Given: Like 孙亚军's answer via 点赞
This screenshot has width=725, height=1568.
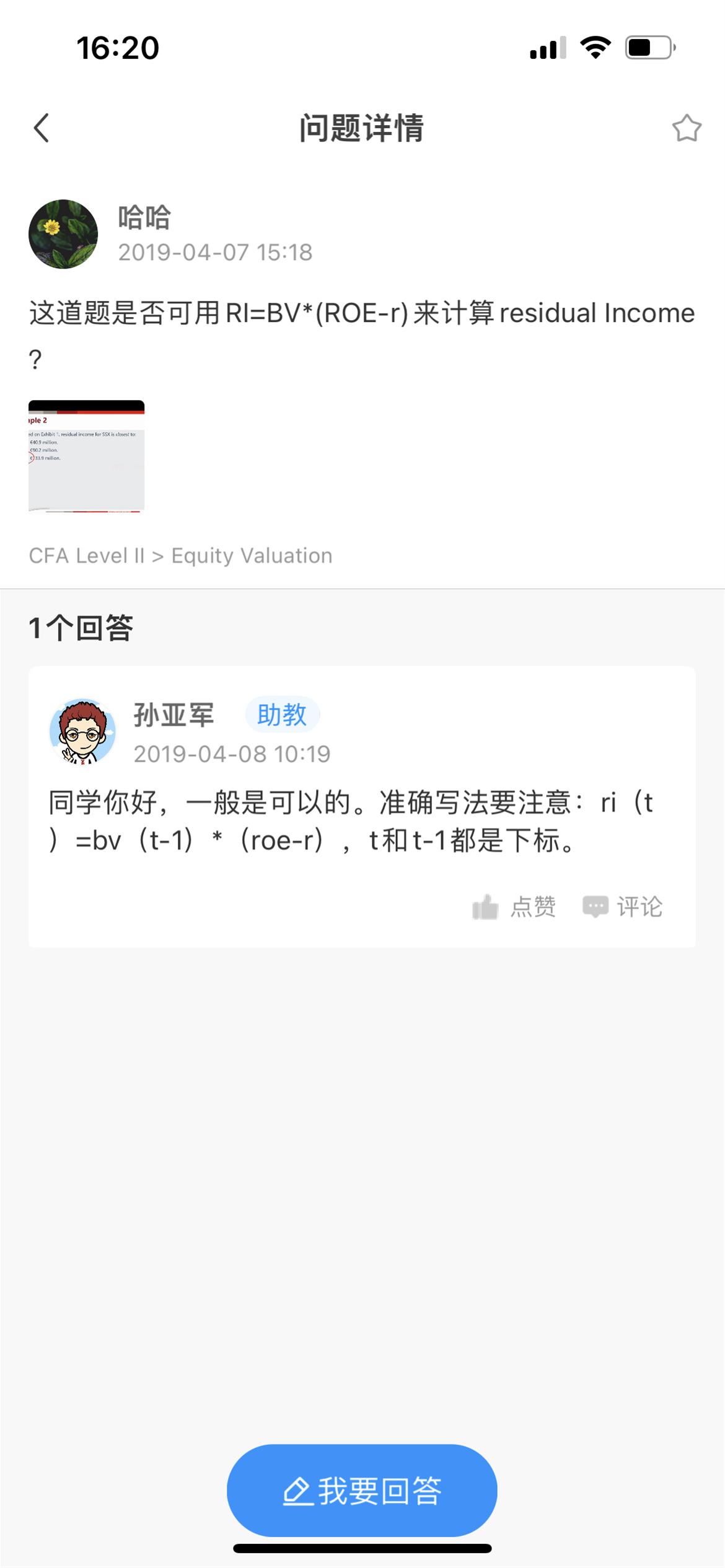Looking at the screenshot, I should click(x=514, y=907).
